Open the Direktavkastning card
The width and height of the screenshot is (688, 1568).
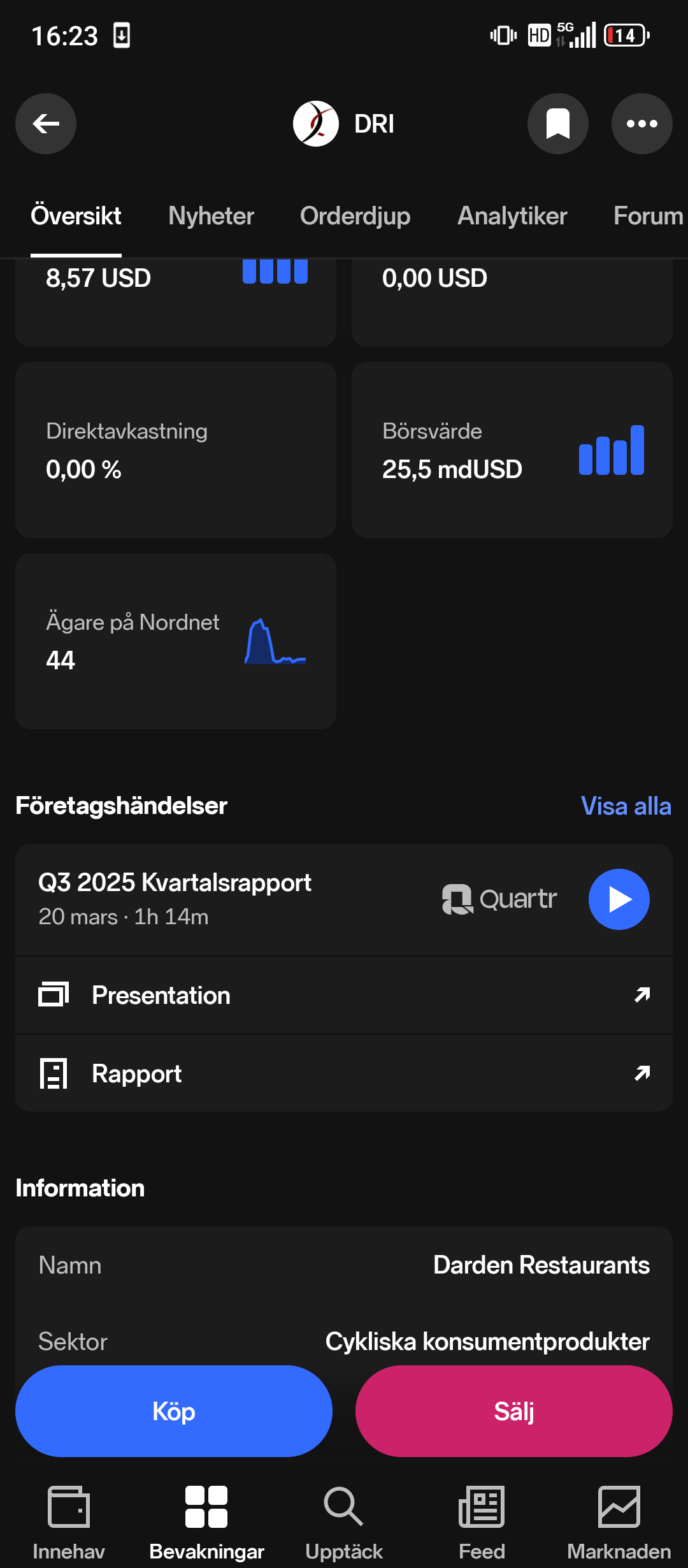176,450
